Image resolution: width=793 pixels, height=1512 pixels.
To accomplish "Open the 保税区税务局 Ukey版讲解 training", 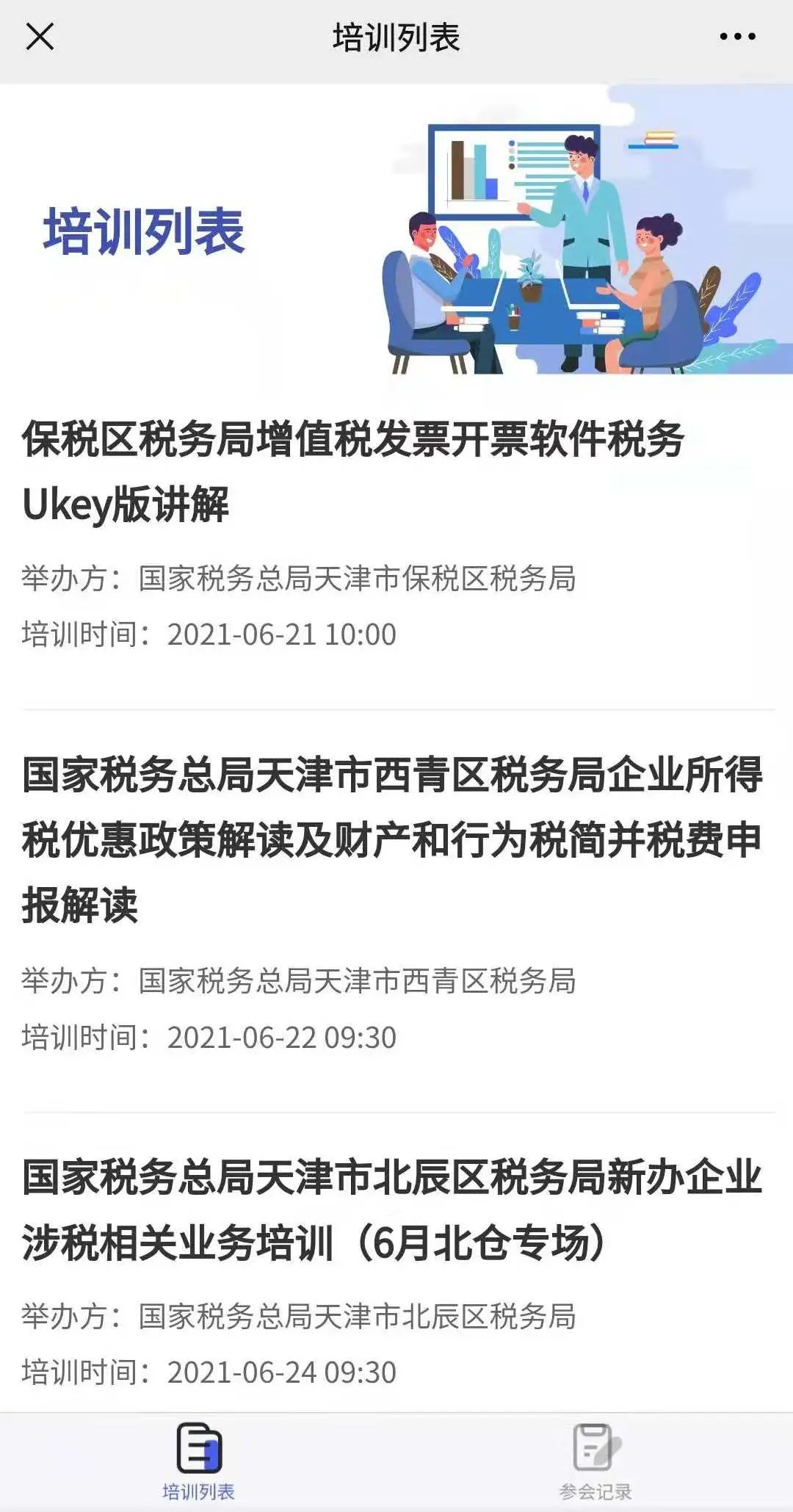I will tap(352, 471).
